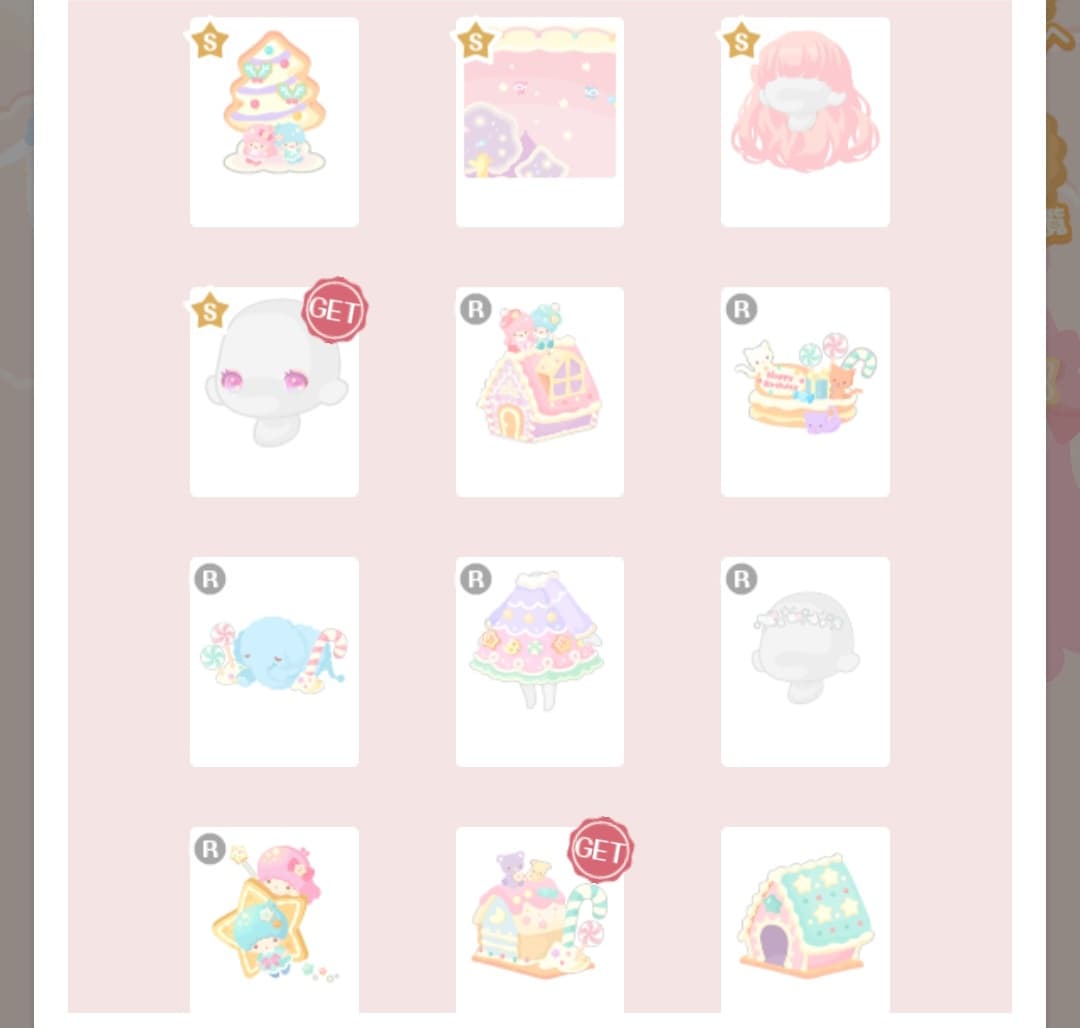Select the star cookie twin characters item
The height and width of the screenshot is (1028, 1080).
pos(274,920)
